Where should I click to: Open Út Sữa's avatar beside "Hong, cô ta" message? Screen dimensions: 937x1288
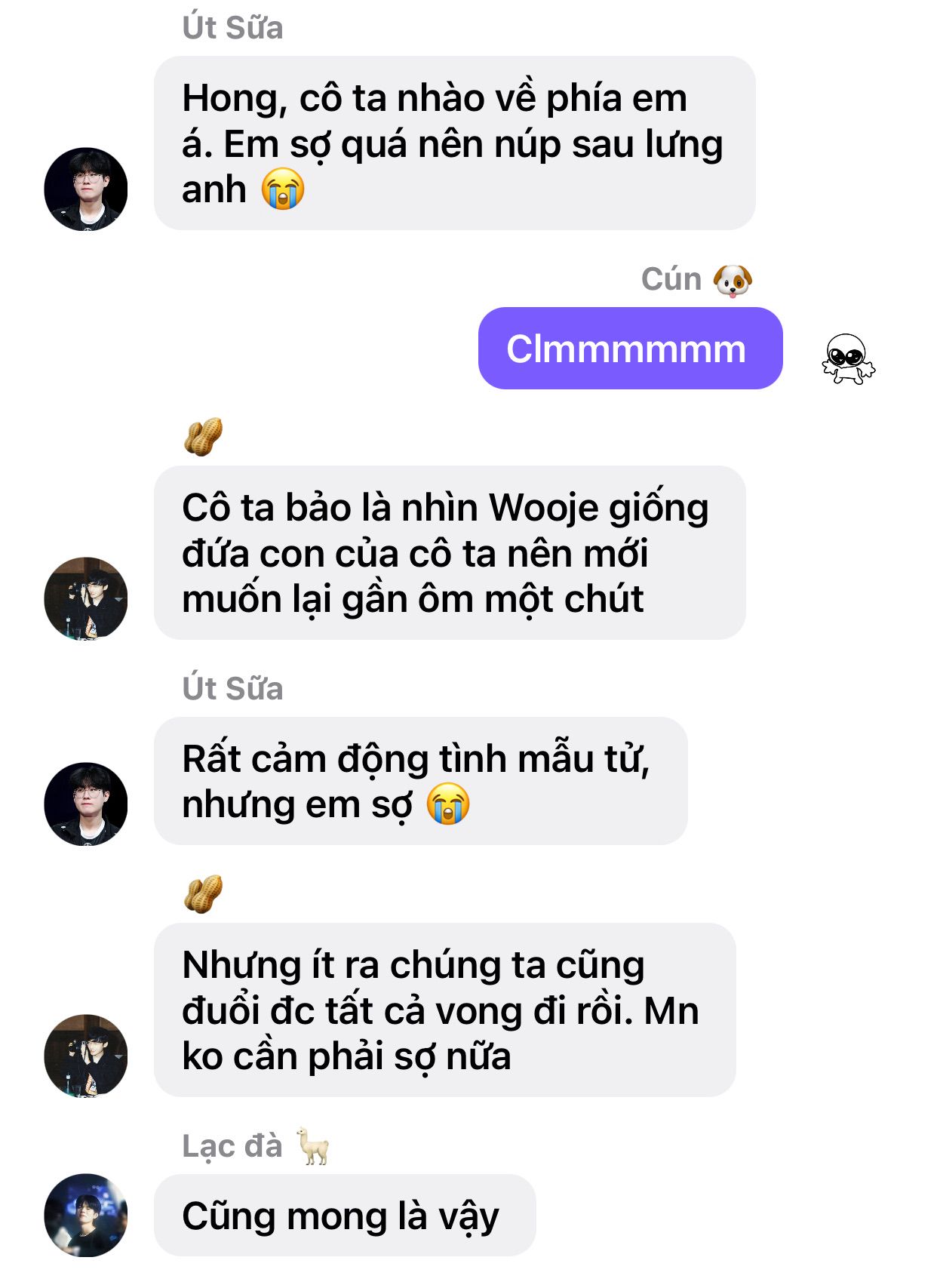[86, 189]
